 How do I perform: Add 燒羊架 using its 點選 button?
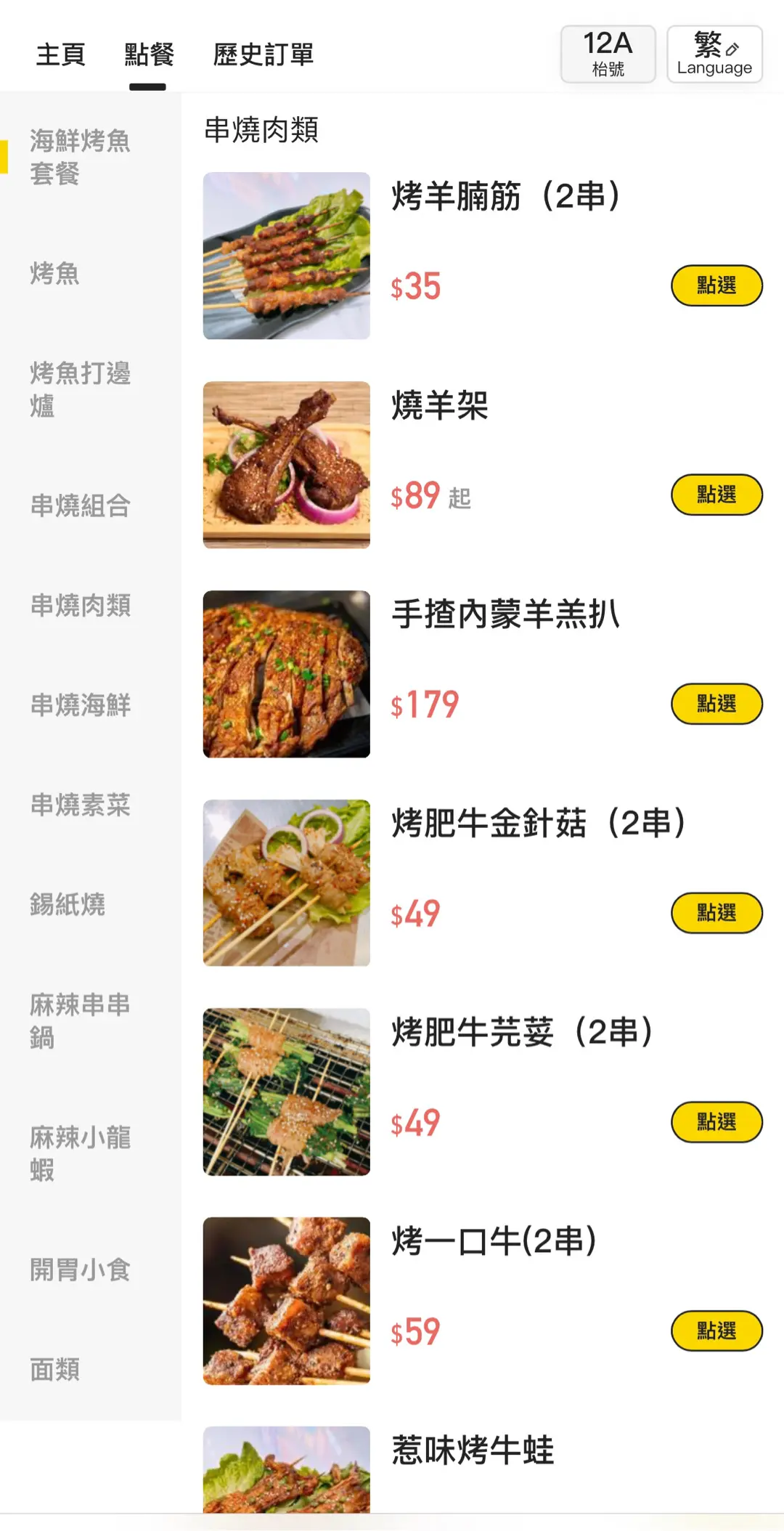tap(716, 495)
